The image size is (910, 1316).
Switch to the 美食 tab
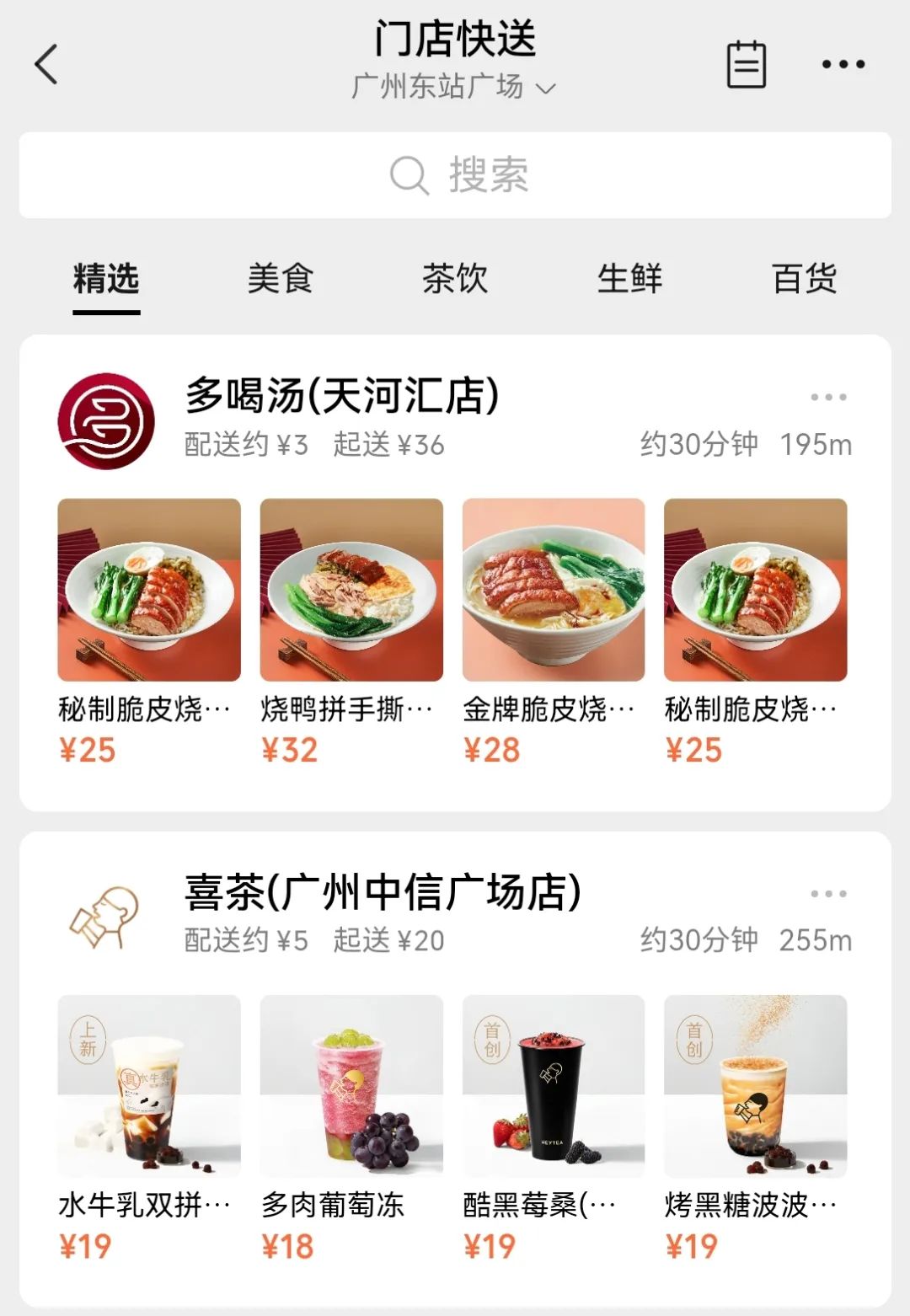click(x=280, y=279)
